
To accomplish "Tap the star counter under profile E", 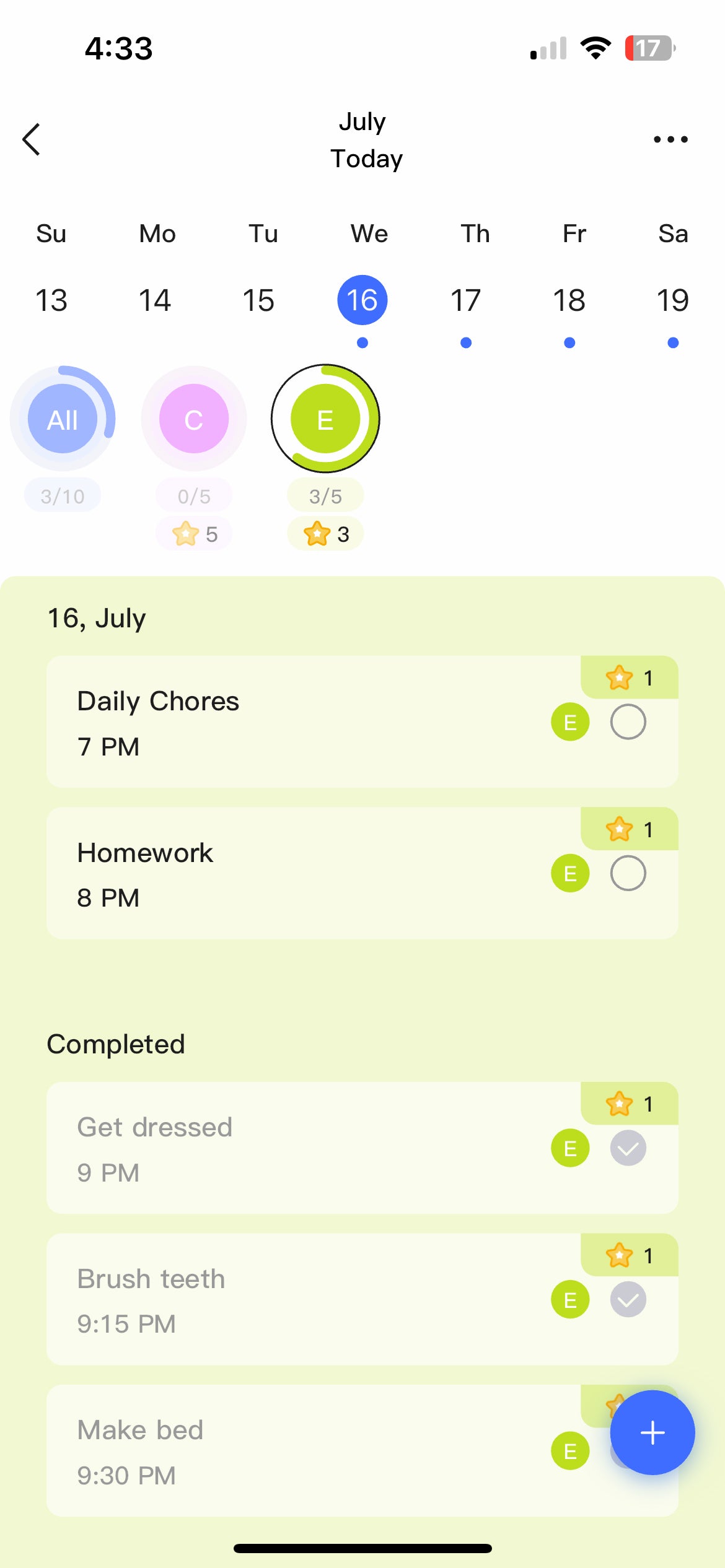I will [x=325, y=533].
